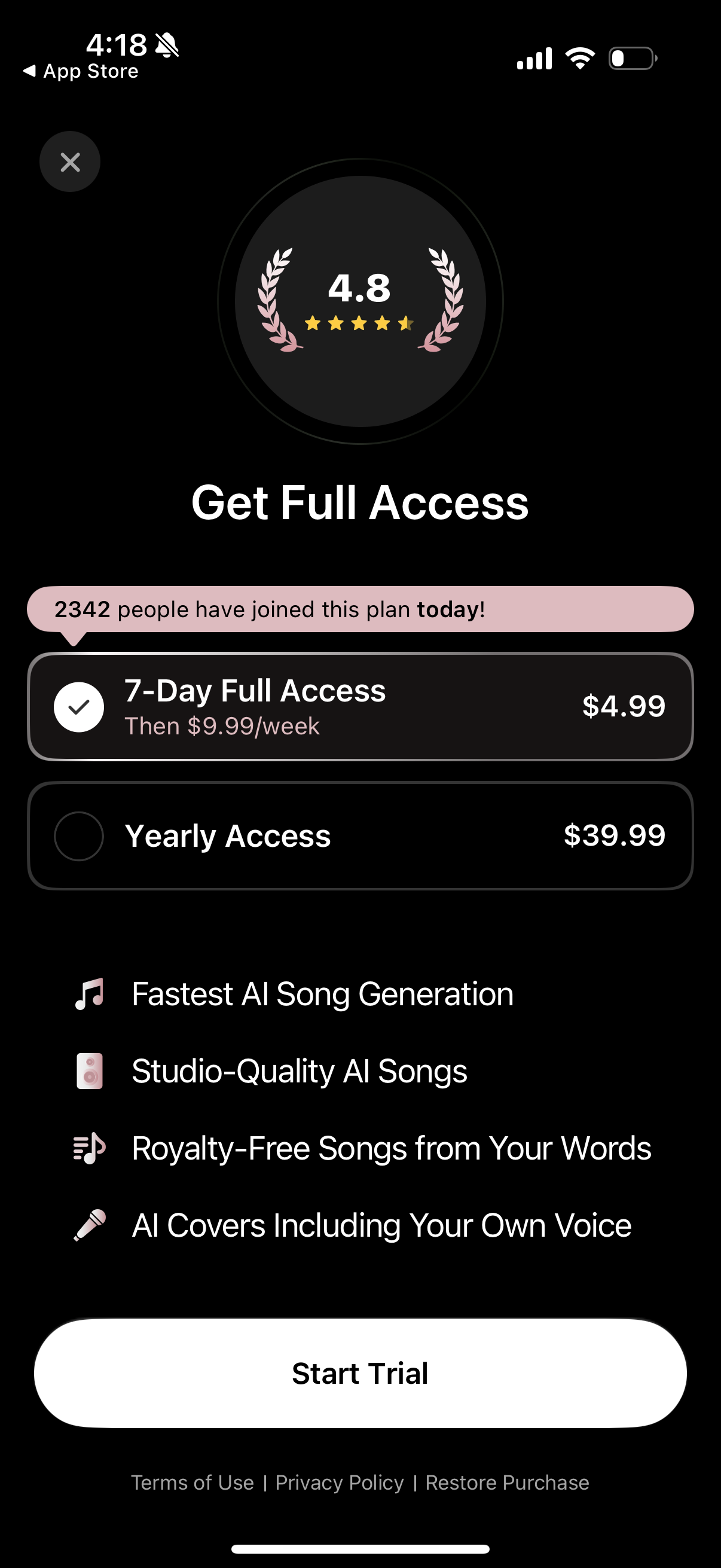Click the royalty-free songs music list icon

point(90,1148)
